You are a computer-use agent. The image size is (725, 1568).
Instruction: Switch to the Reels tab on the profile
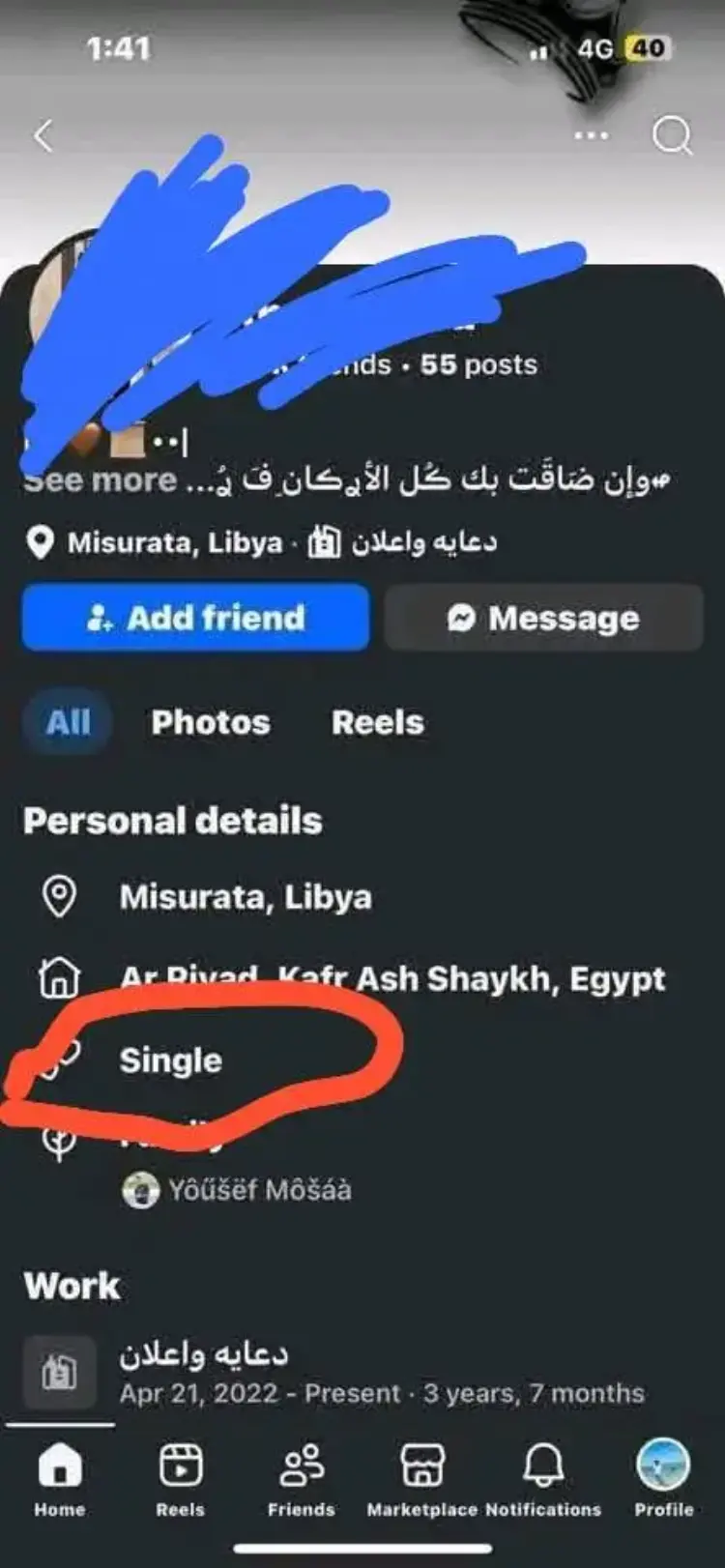pos(377,722)
